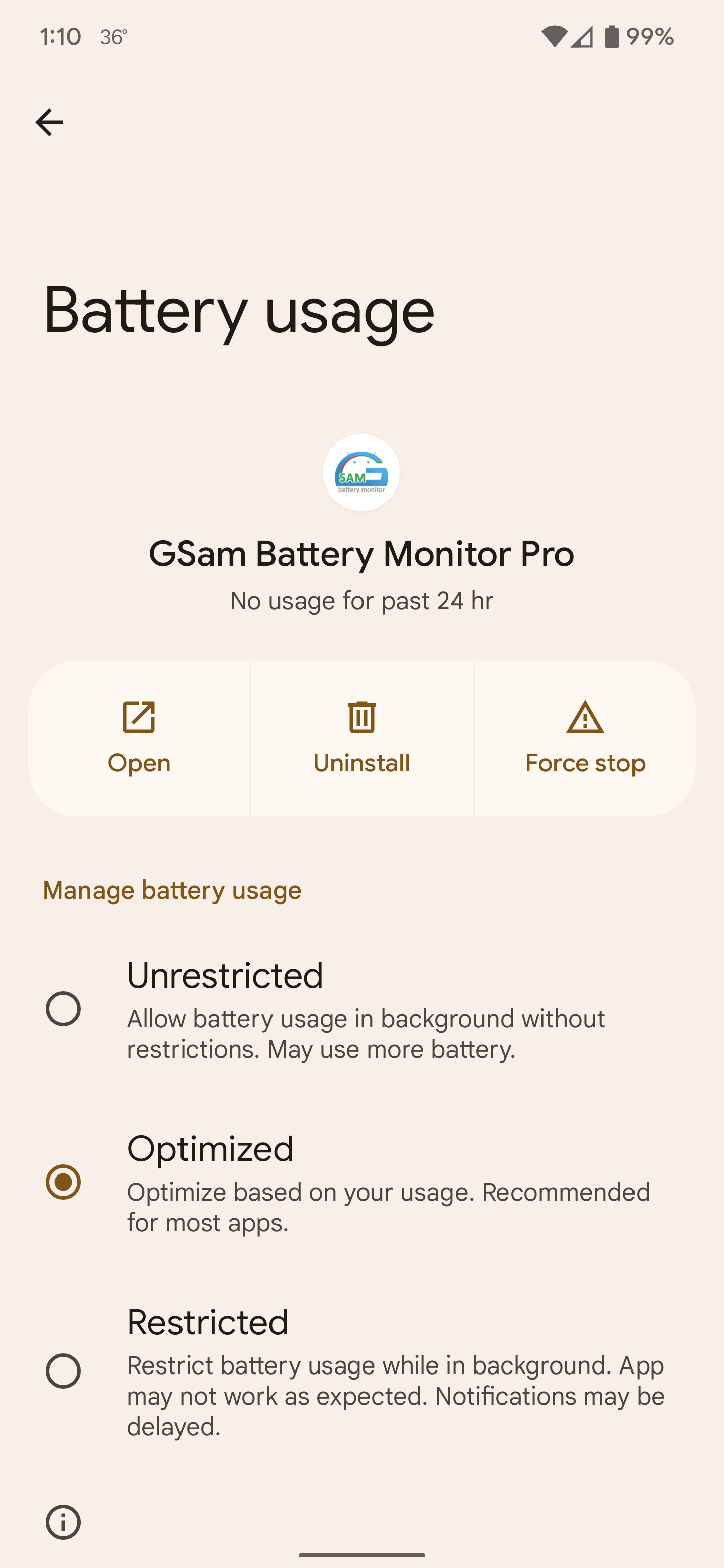Choose the Optimized battery option

click(x=63, y=1182)
